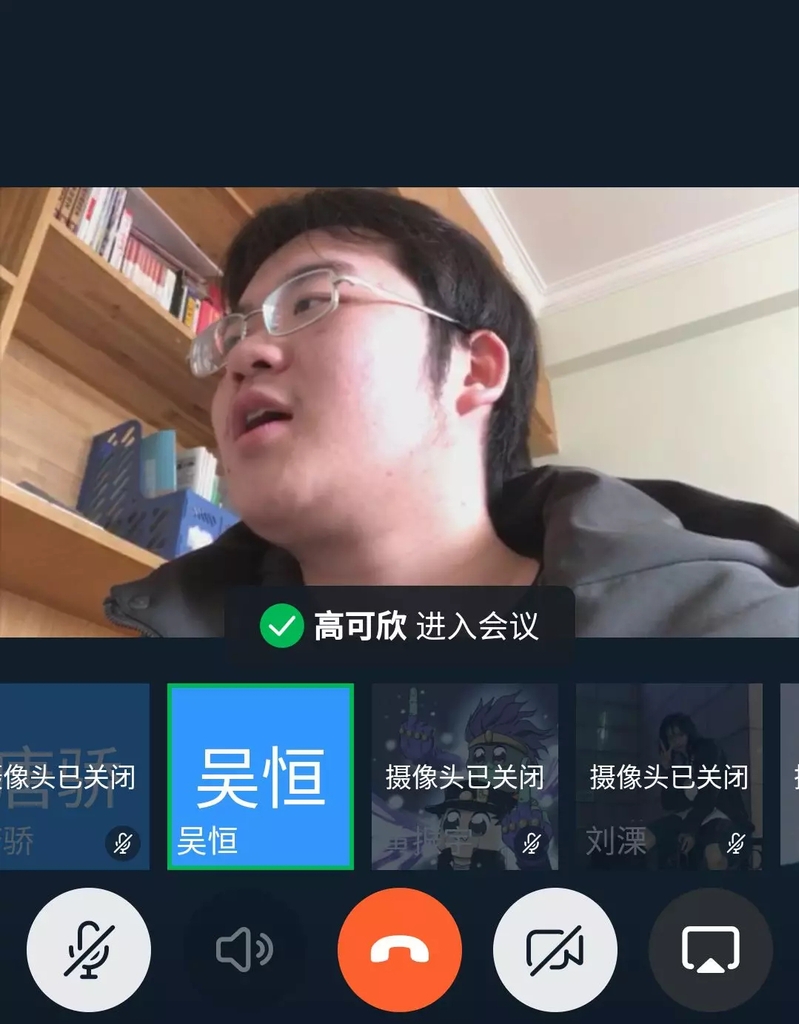Turn on the camera

click(x=555, y=950)
